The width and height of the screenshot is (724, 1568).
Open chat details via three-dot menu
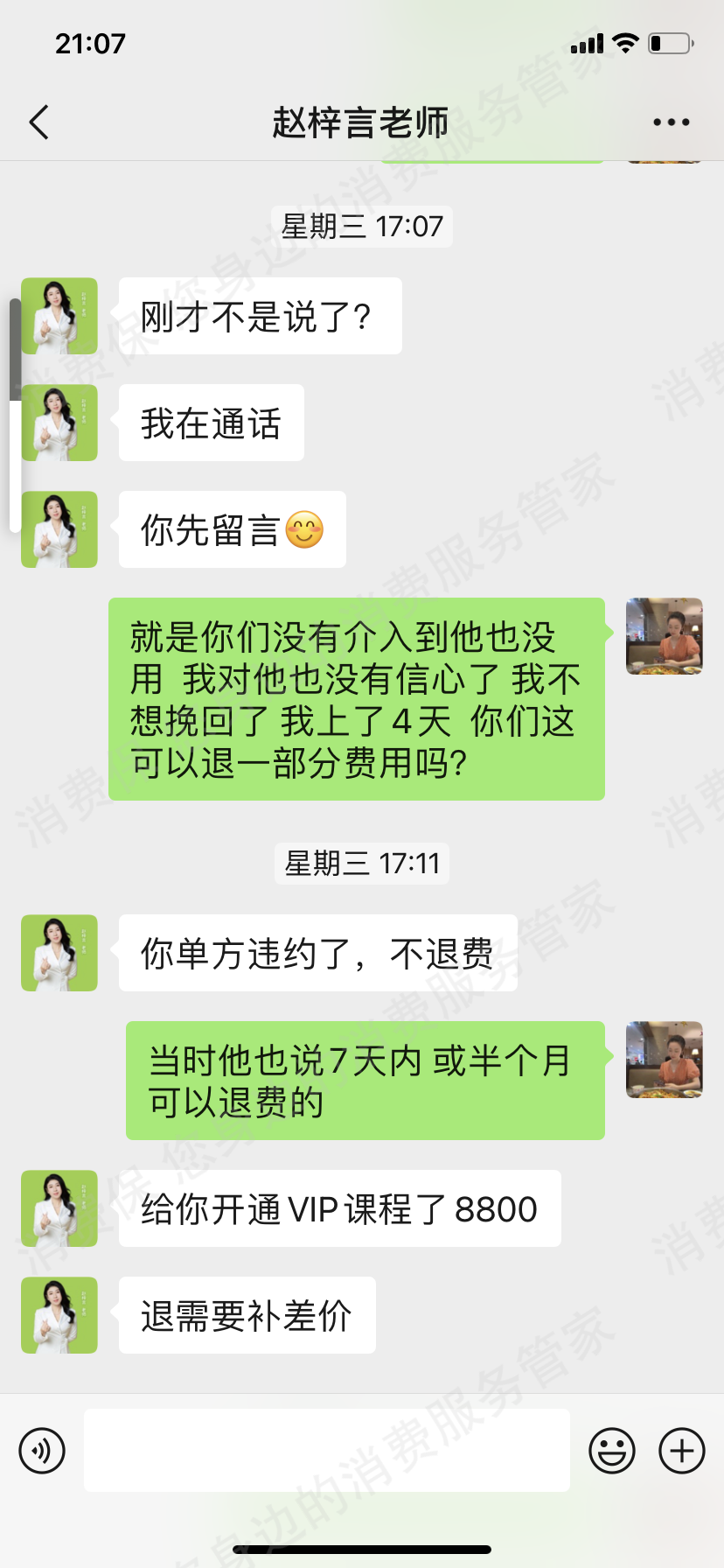pos(671,122)
